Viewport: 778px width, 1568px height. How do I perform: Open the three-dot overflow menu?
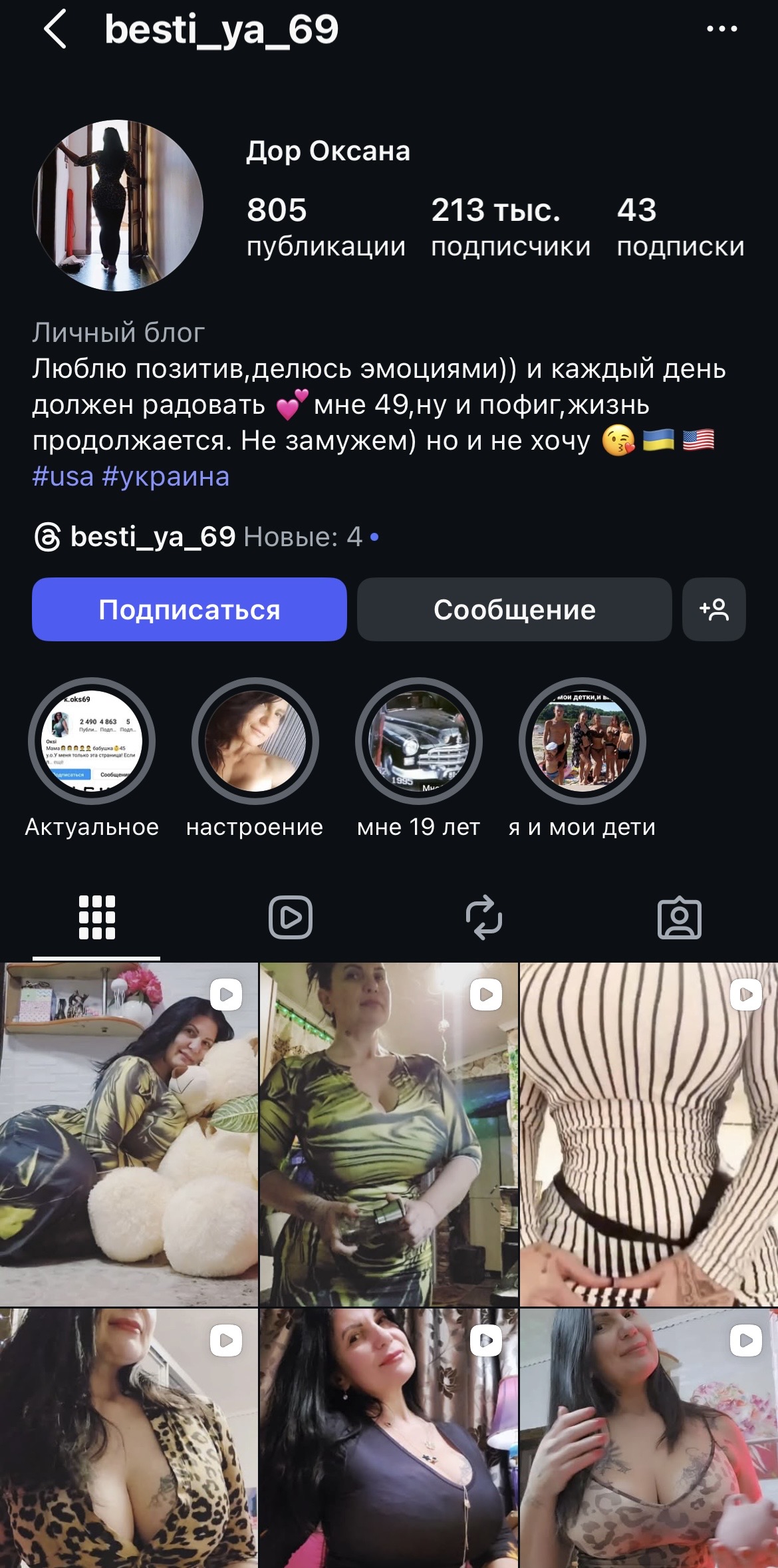click(x=721, y=29)
